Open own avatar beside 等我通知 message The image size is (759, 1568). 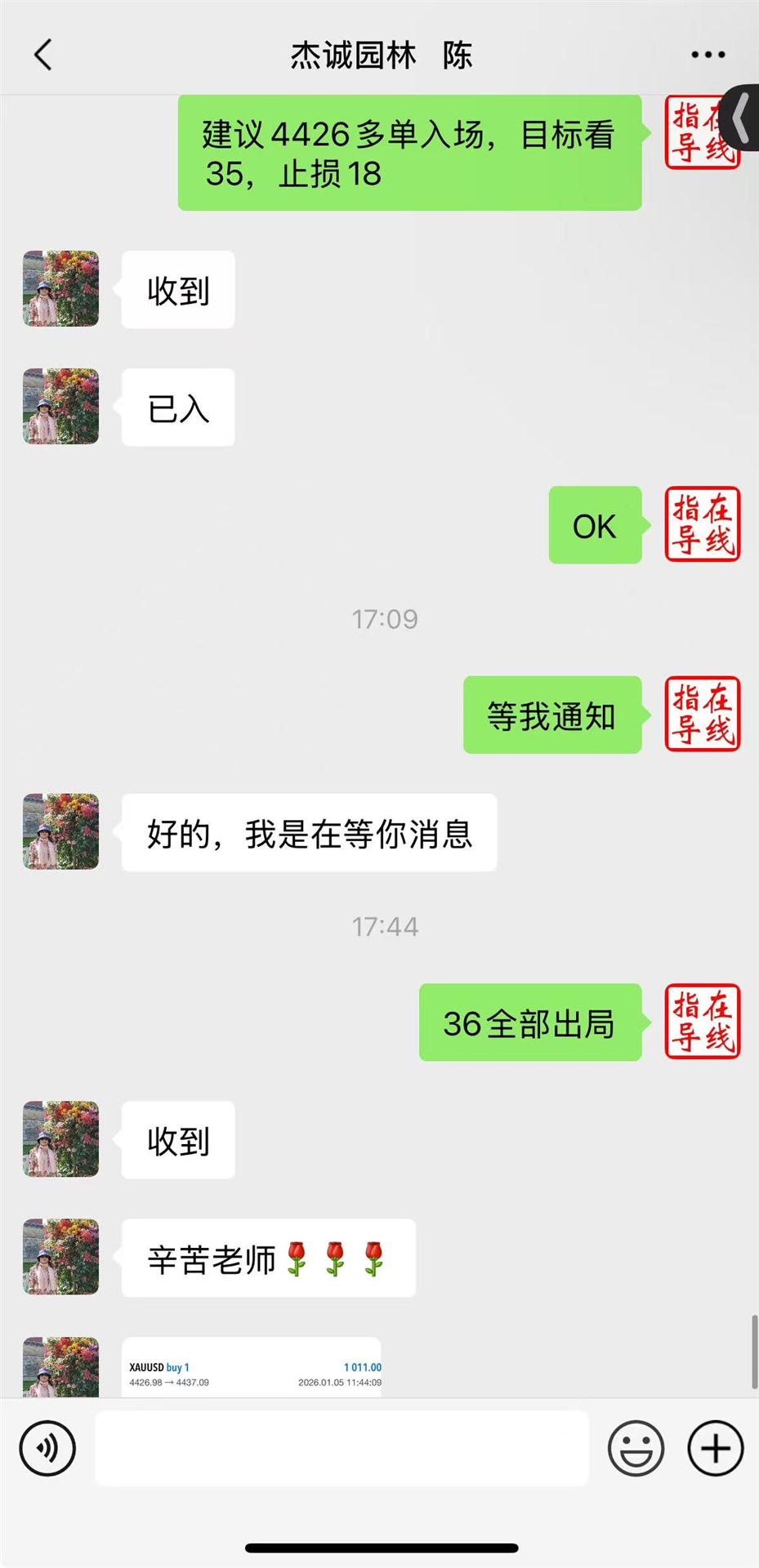point(702,715)
